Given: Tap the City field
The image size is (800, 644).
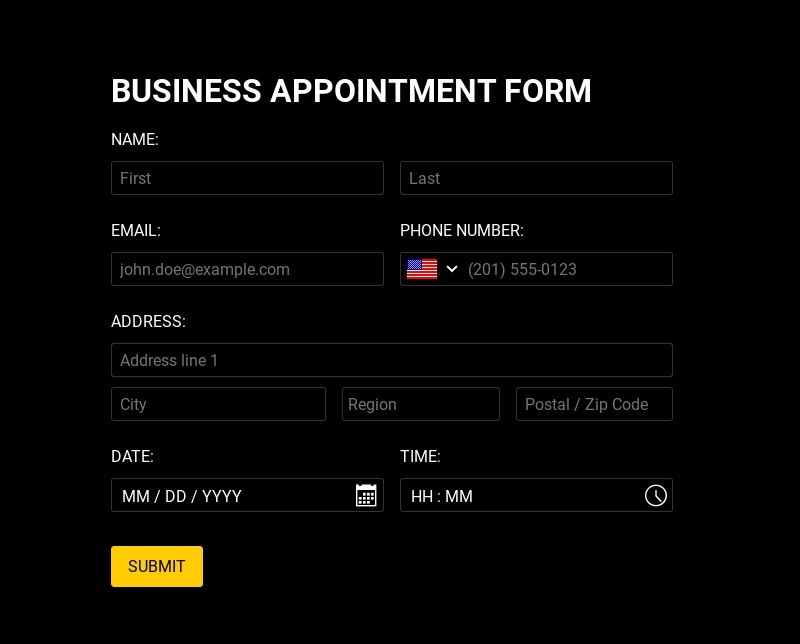Looking at the screenshot, I should tap(218, 404).
